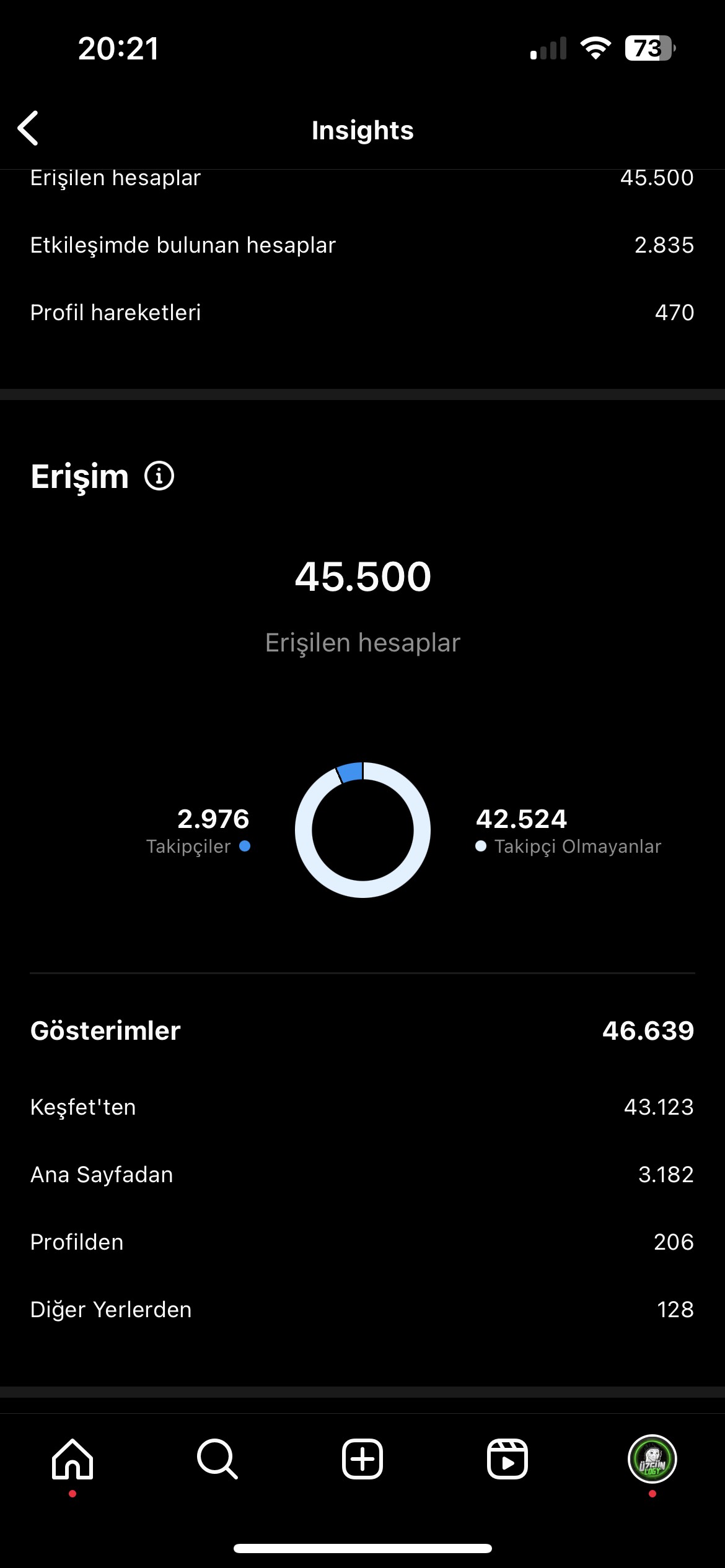Switch to the Reels tab
The image size is (725, 1568).
pyautogui.click(x=507, y=1459)
